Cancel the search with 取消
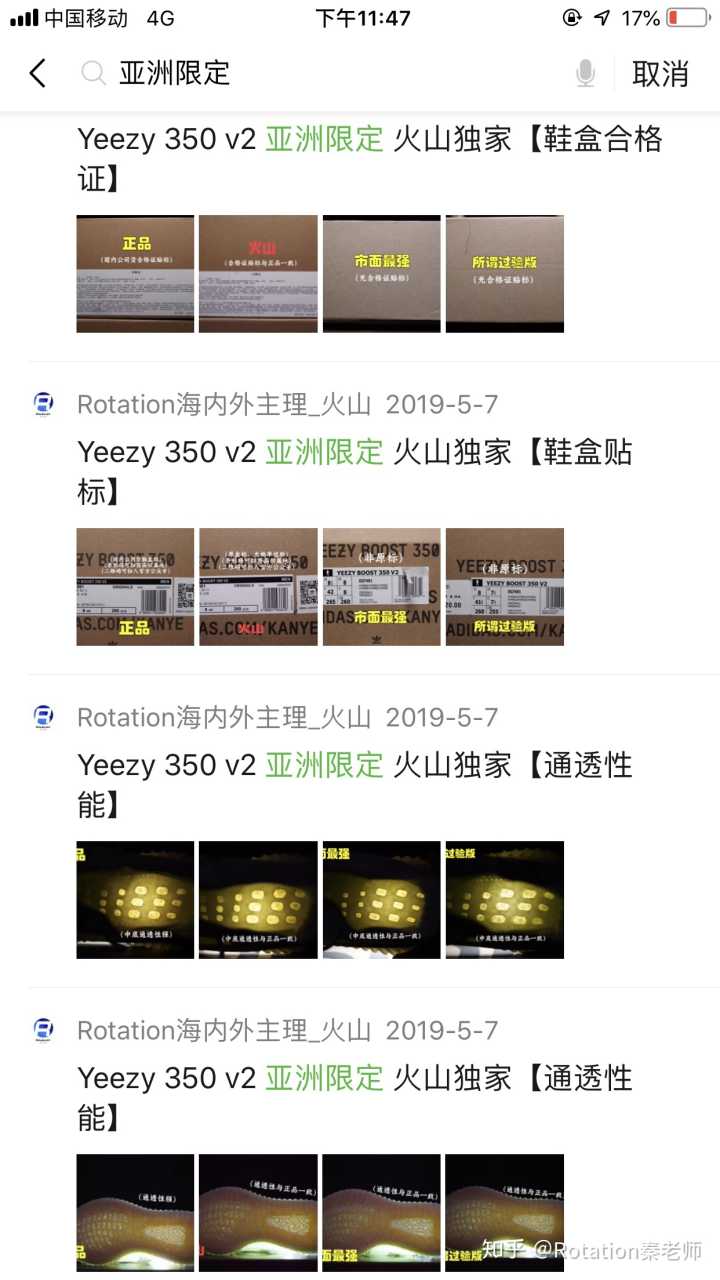Screen dimensions: 720x1280 [x=660, y=73]
